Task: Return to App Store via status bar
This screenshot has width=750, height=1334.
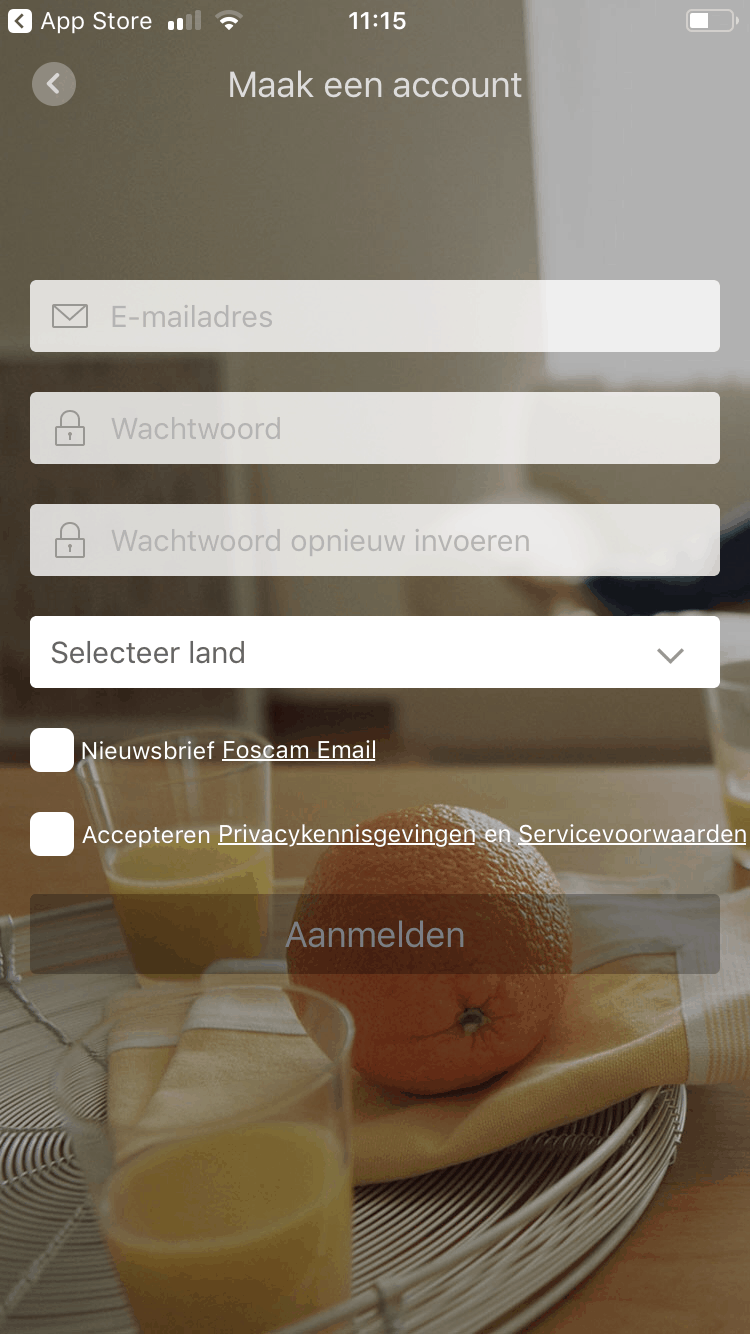Action: [x=80, y=21]
